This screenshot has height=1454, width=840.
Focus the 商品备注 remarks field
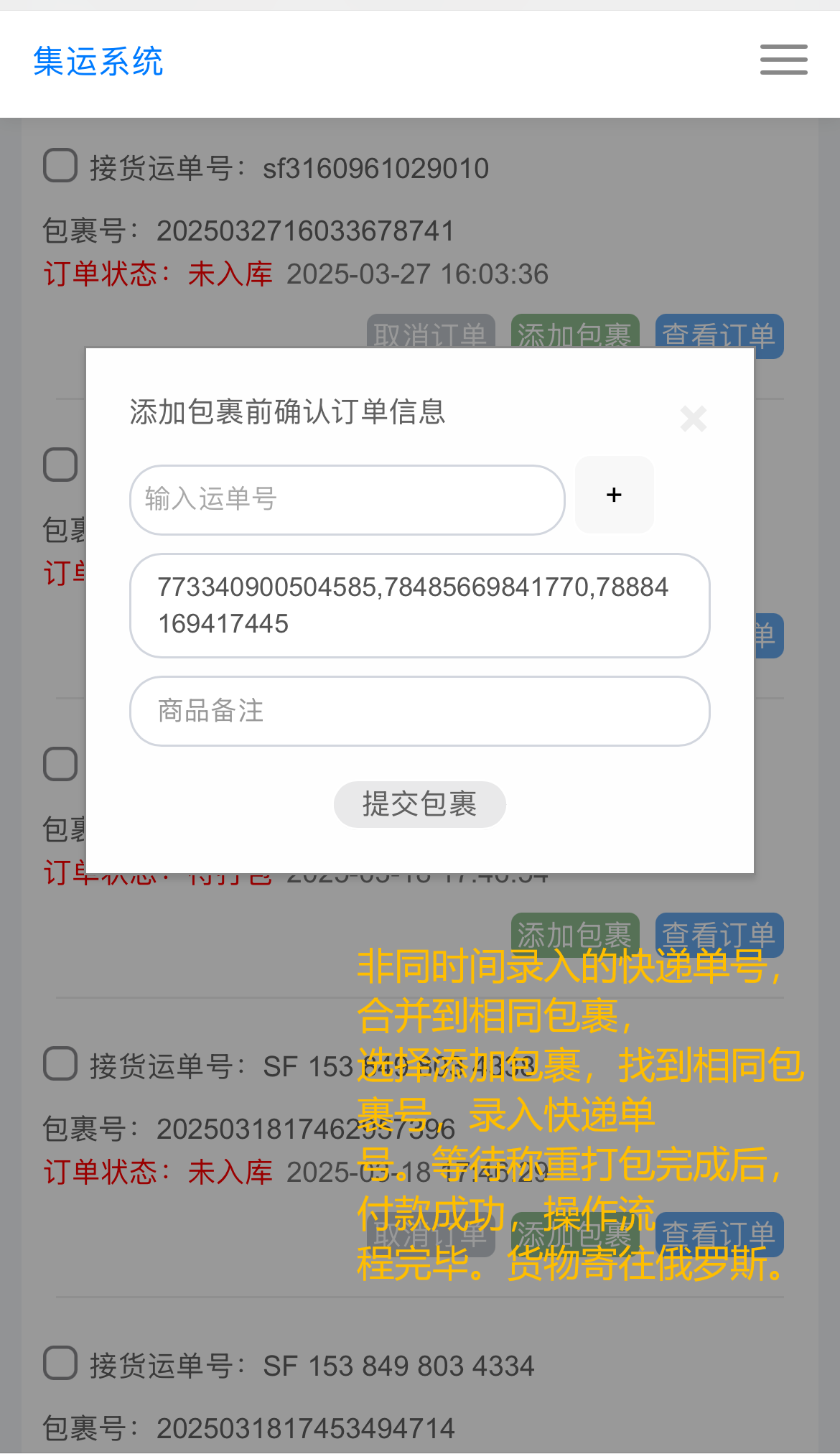[419, 711]
